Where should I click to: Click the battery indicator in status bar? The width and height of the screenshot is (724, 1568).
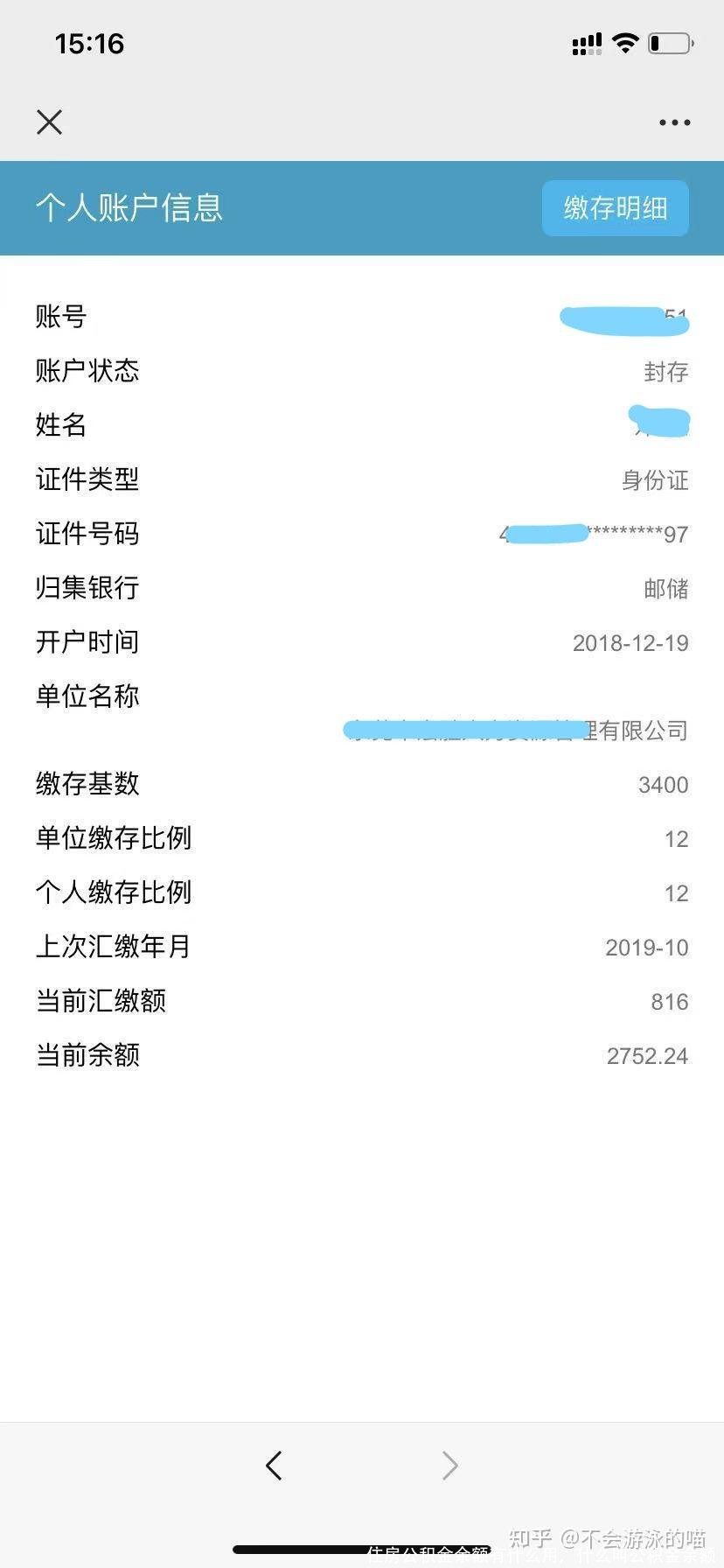coord(669,42)
